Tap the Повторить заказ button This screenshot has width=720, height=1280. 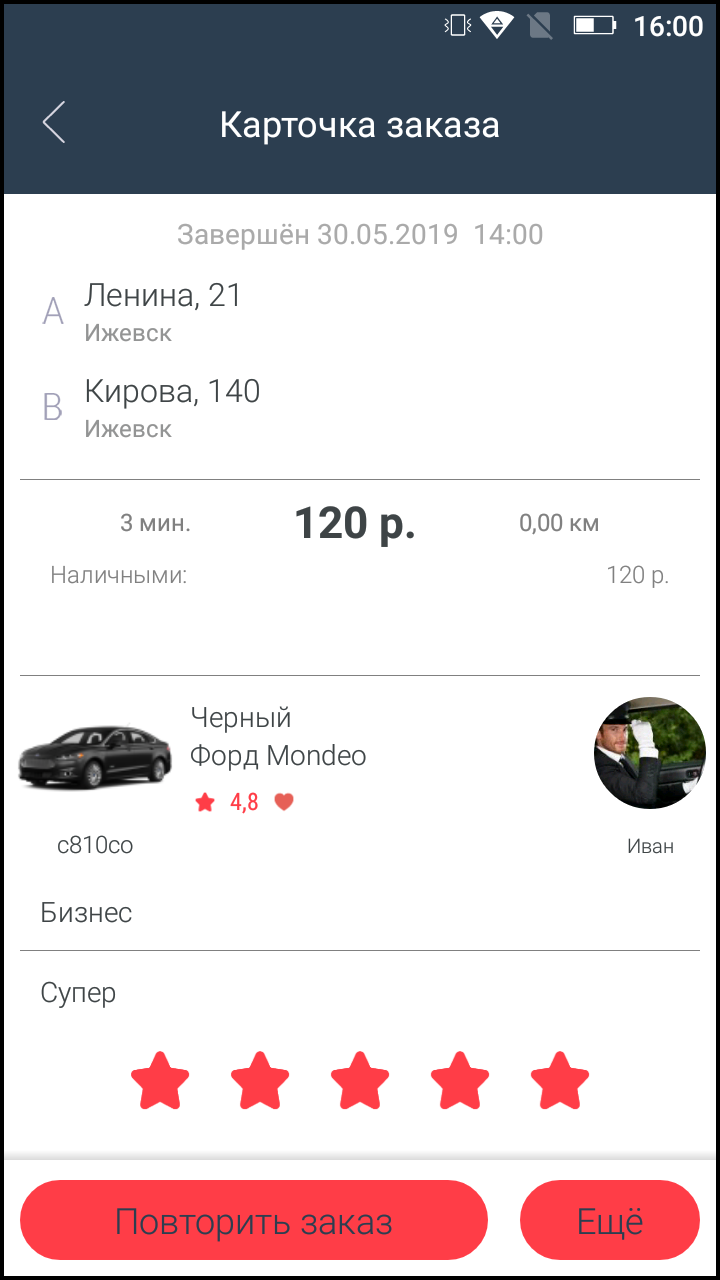click(x=253, y=1221)
